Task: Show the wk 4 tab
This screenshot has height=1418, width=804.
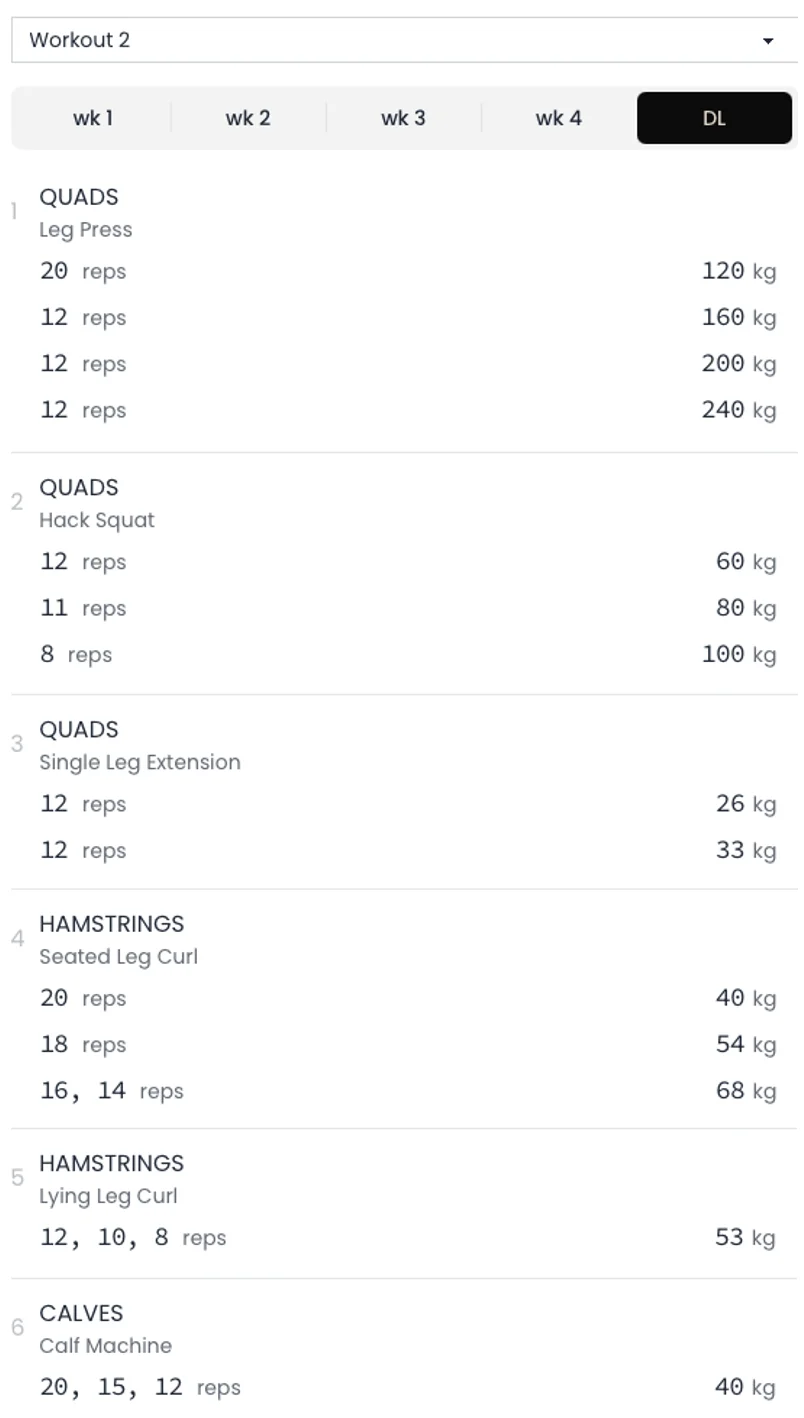Action: [x=558, y=118]
